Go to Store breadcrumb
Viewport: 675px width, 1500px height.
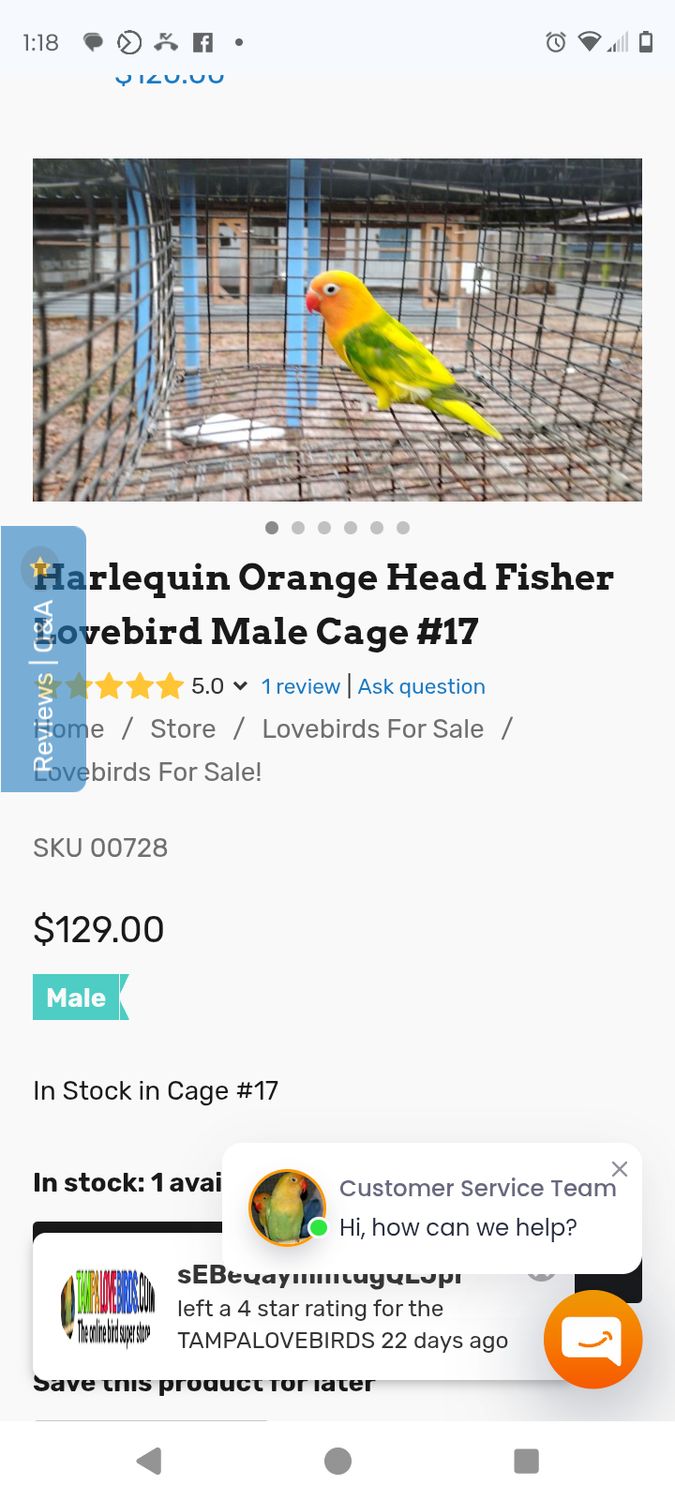coord(183,729)
